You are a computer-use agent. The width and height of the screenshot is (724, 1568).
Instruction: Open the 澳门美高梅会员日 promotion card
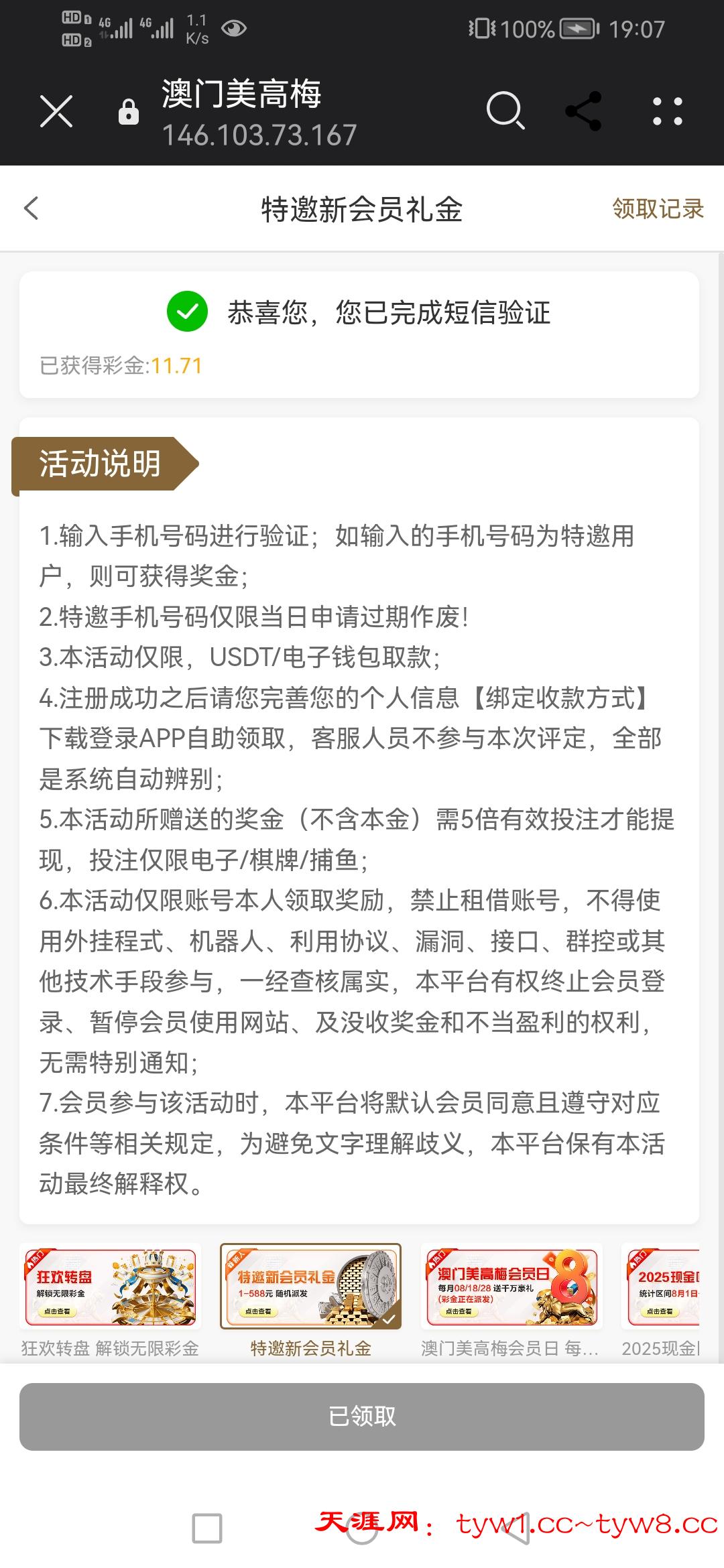[x=511, y=1287]
